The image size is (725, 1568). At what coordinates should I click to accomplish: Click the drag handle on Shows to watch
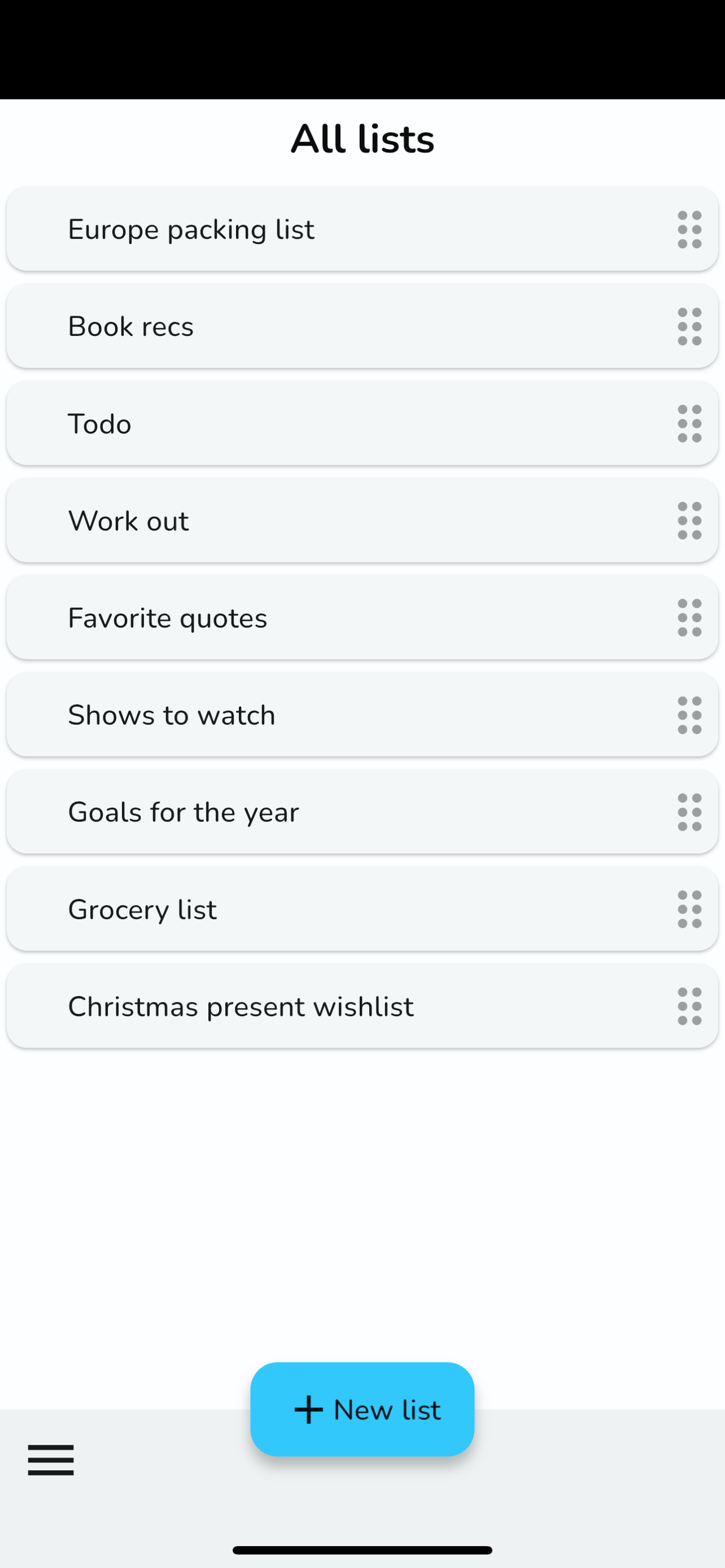pos(689,715)
